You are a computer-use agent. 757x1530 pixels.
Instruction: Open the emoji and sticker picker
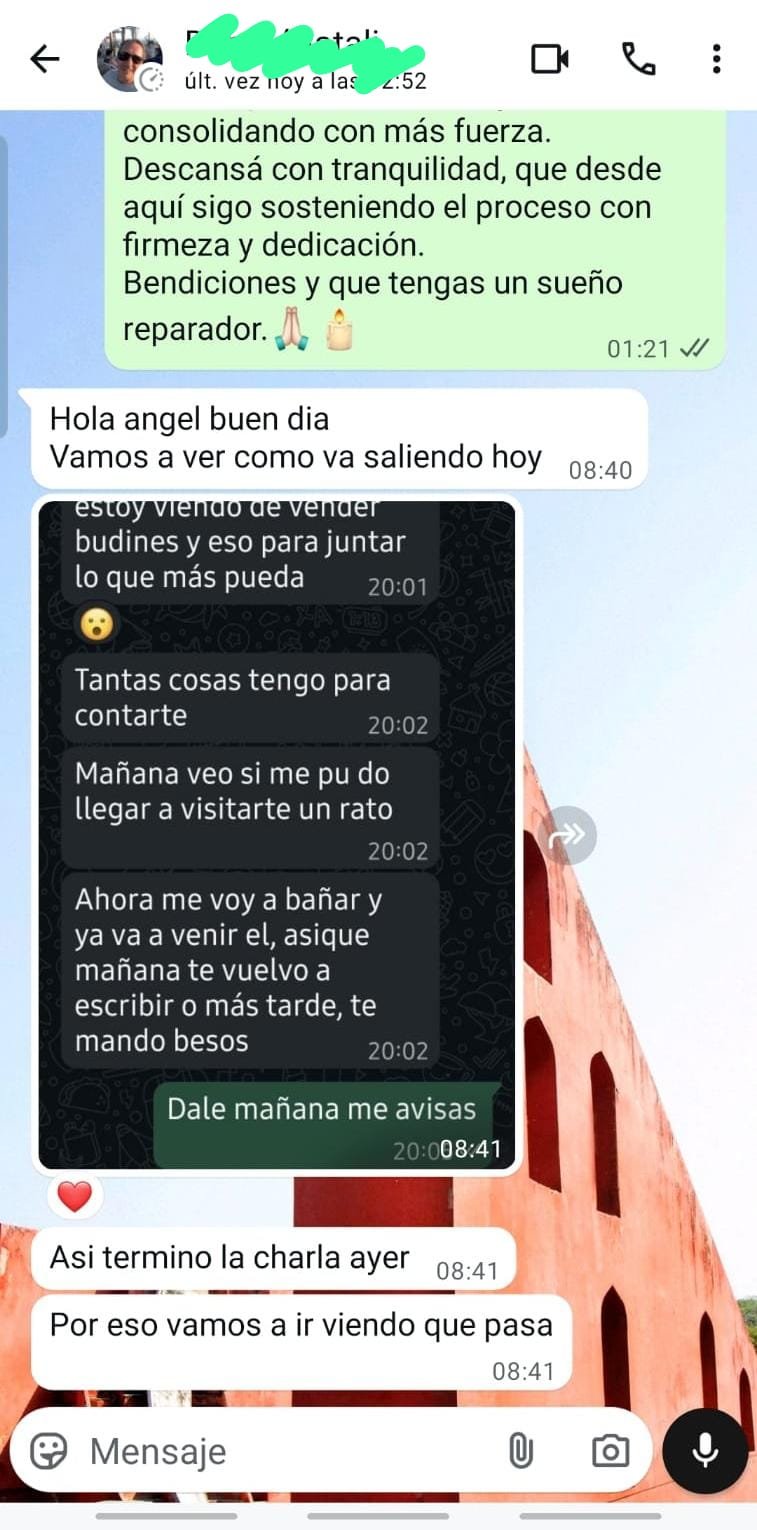tap(48, 1450)
